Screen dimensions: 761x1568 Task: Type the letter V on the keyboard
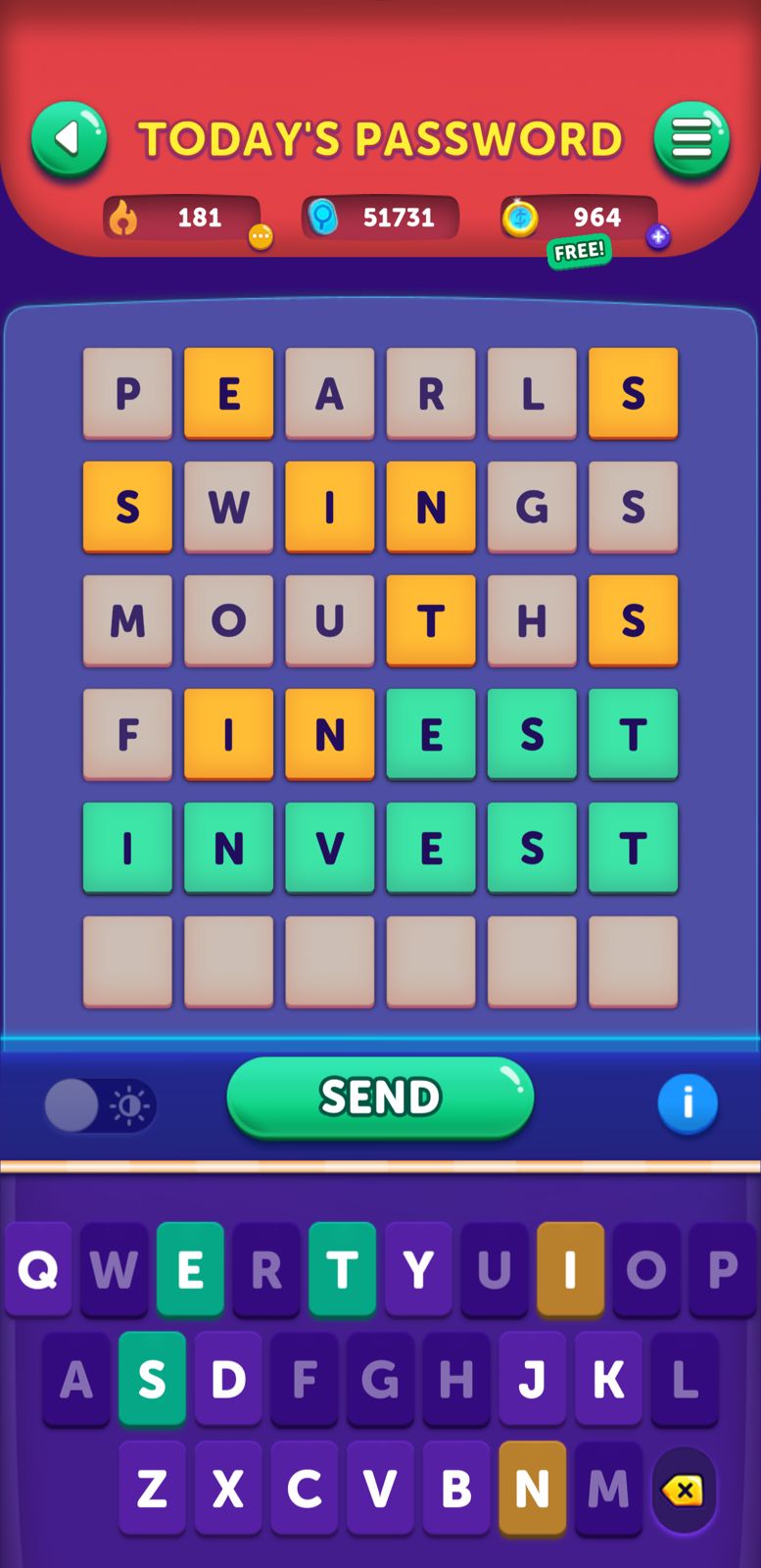click(x=380, y=1490)
